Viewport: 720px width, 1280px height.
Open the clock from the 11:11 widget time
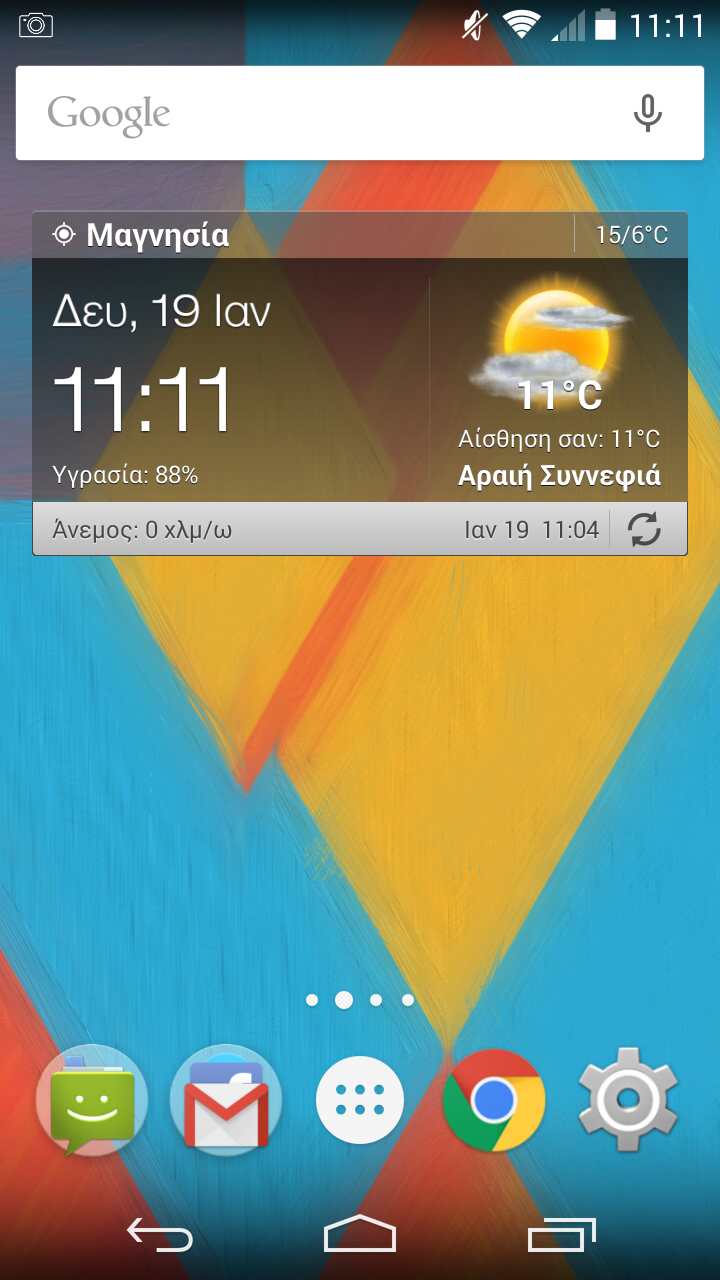tap(143, 401)
